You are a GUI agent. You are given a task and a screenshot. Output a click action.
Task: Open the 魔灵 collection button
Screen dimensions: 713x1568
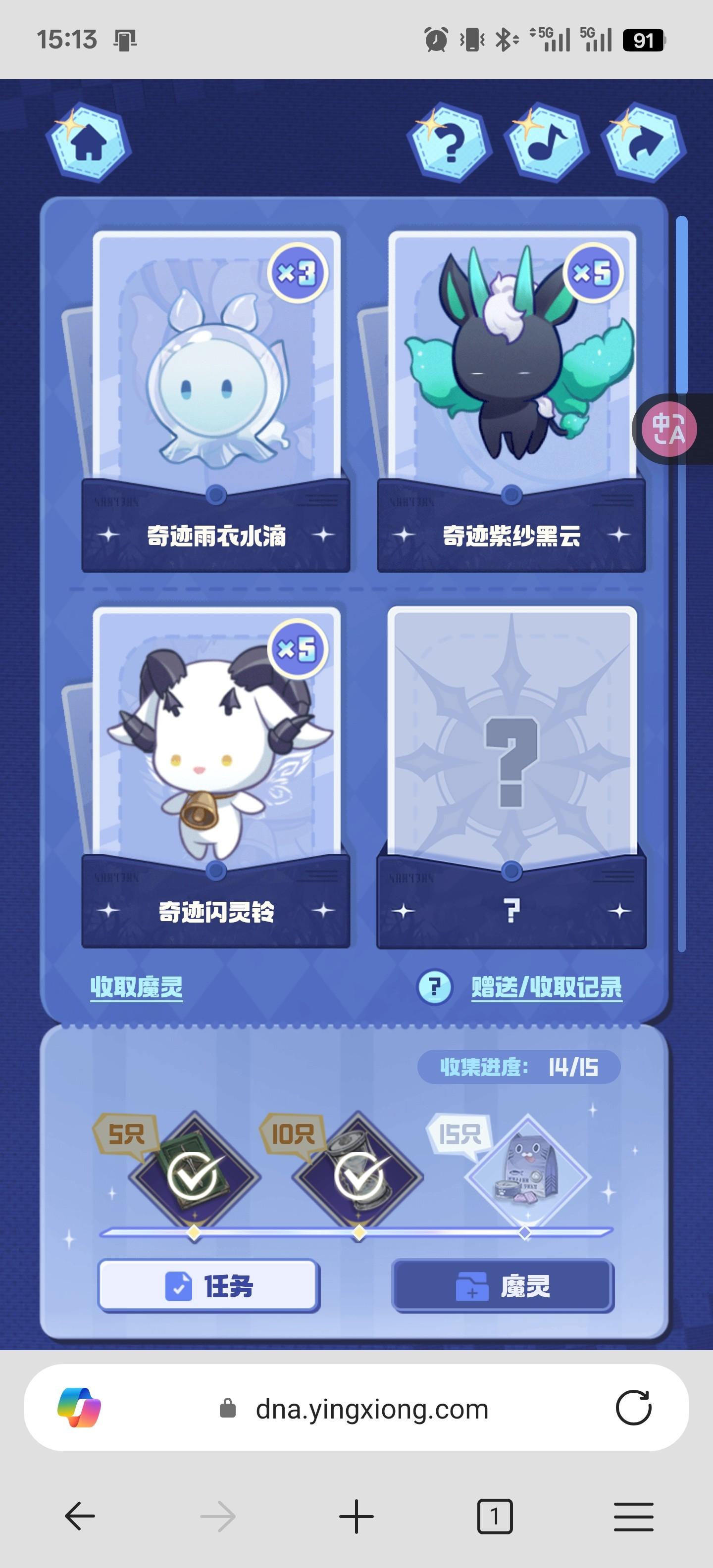pyautogui.click(x=503, y=1286)
